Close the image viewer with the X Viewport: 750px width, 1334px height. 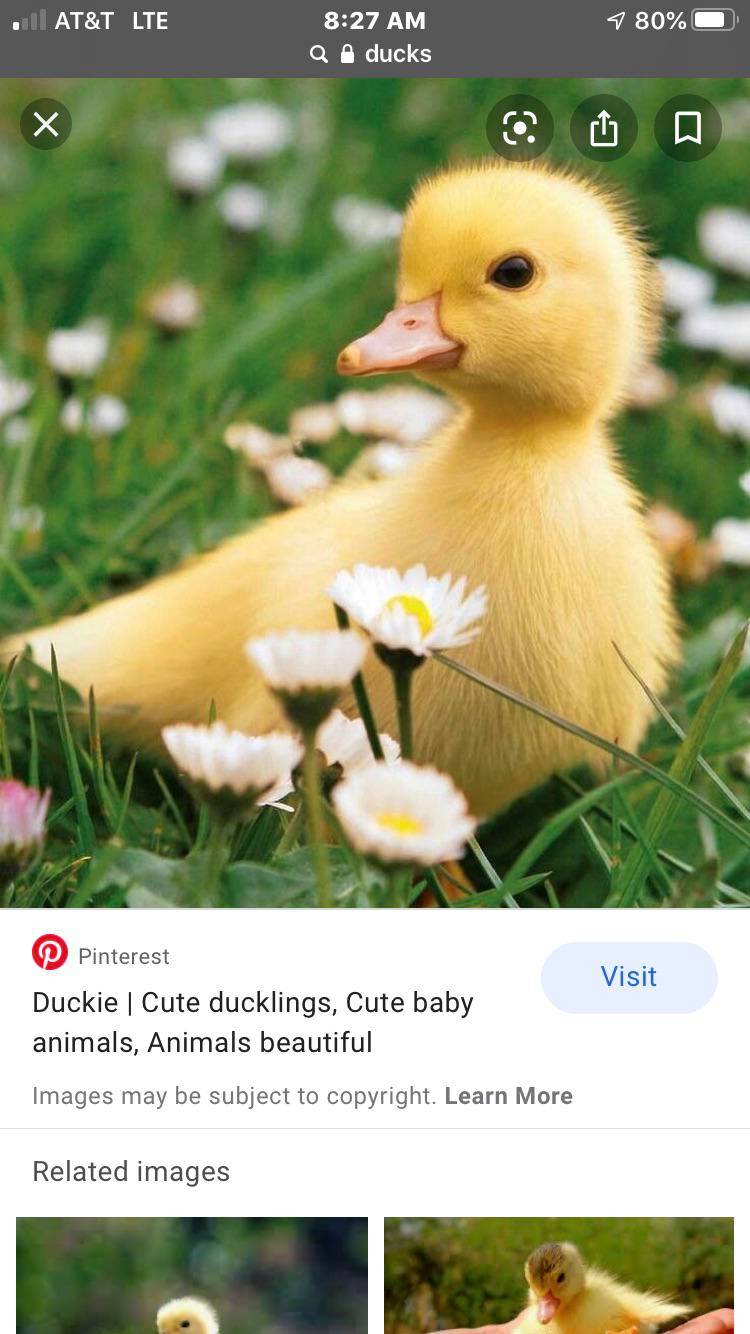[46, 124]
